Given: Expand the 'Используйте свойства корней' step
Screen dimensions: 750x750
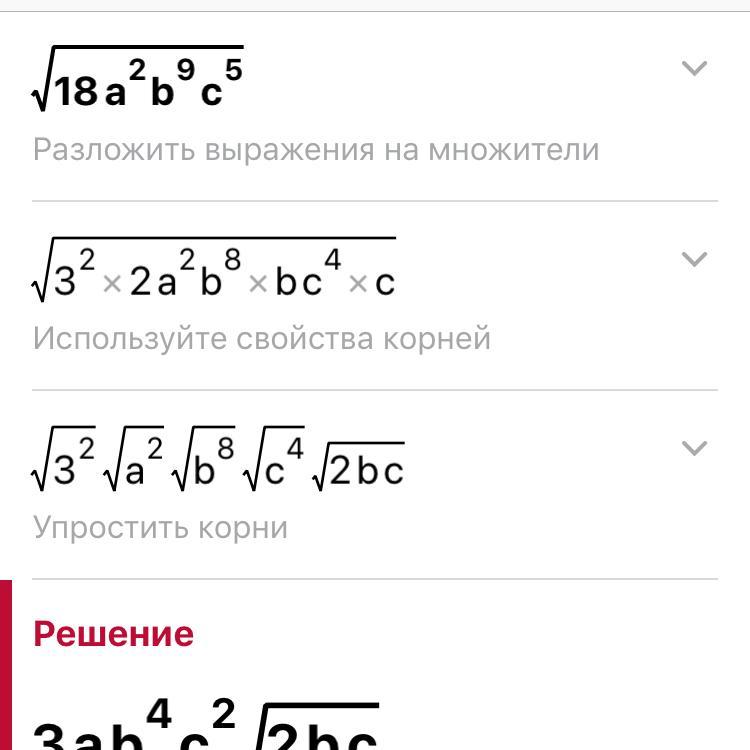Looking at the screenshot, I should [693, 258].
